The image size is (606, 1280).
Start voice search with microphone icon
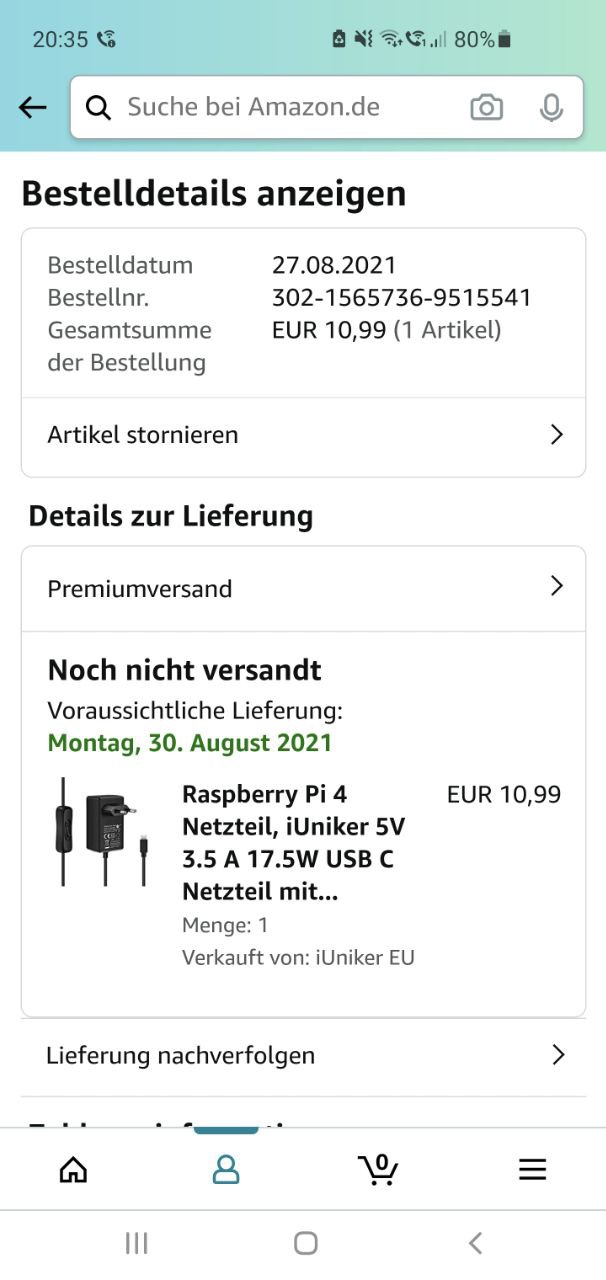tap(551, 107)
